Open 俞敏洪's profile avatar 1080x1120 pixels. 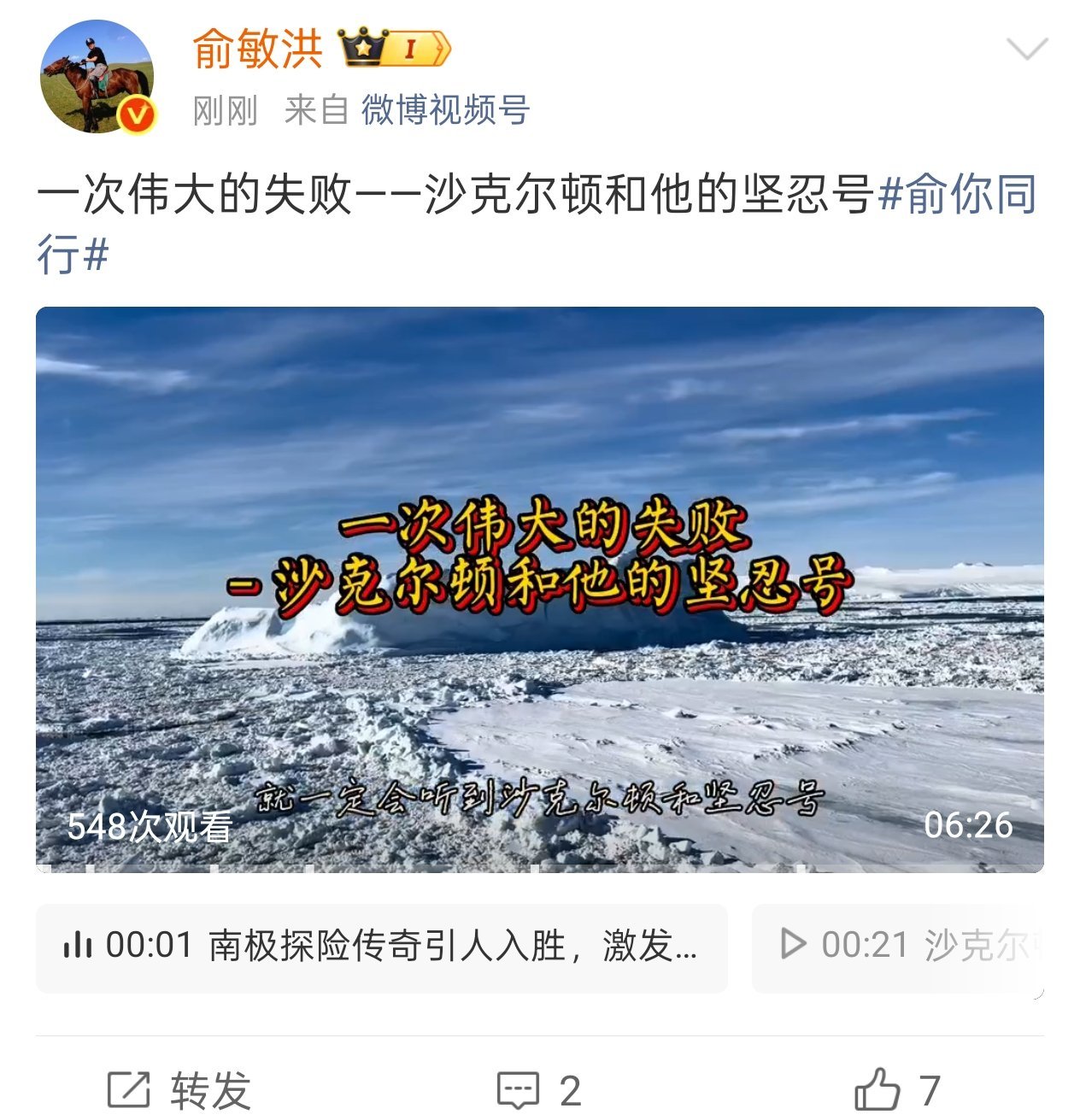coord(97,77)
